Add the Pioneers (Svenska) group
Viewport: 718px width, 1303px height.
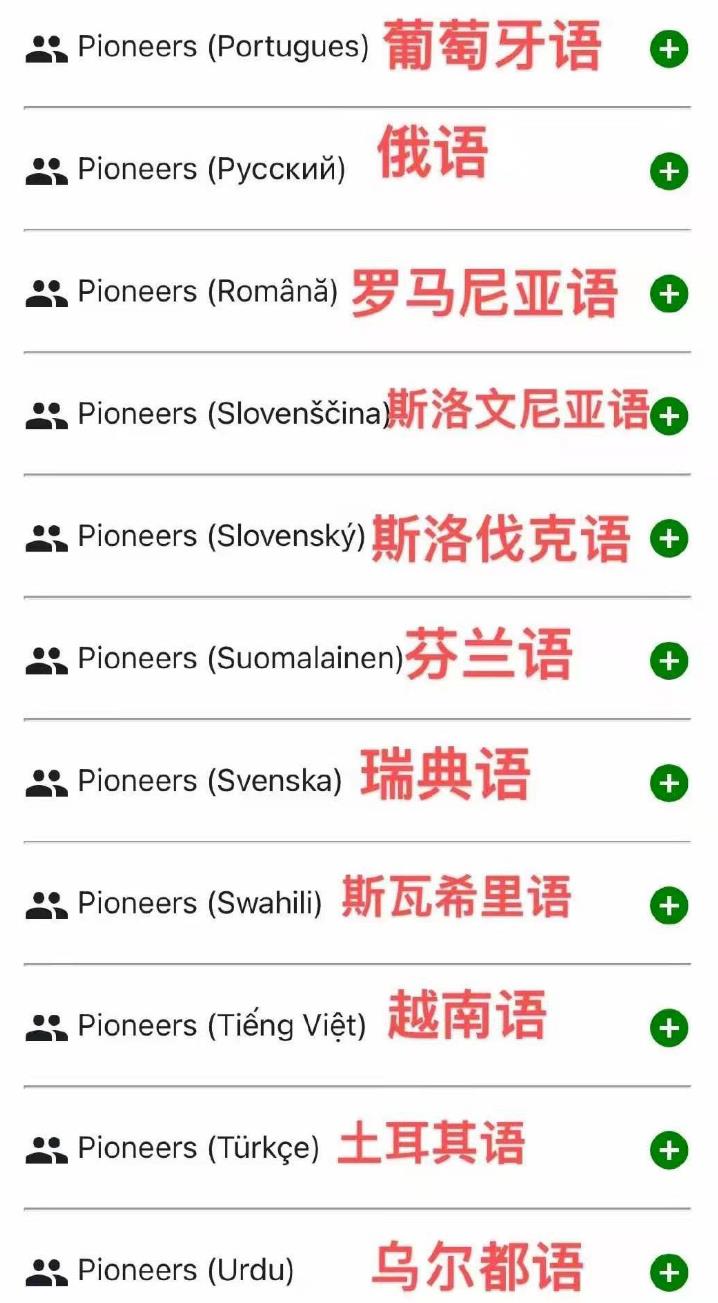669,783
